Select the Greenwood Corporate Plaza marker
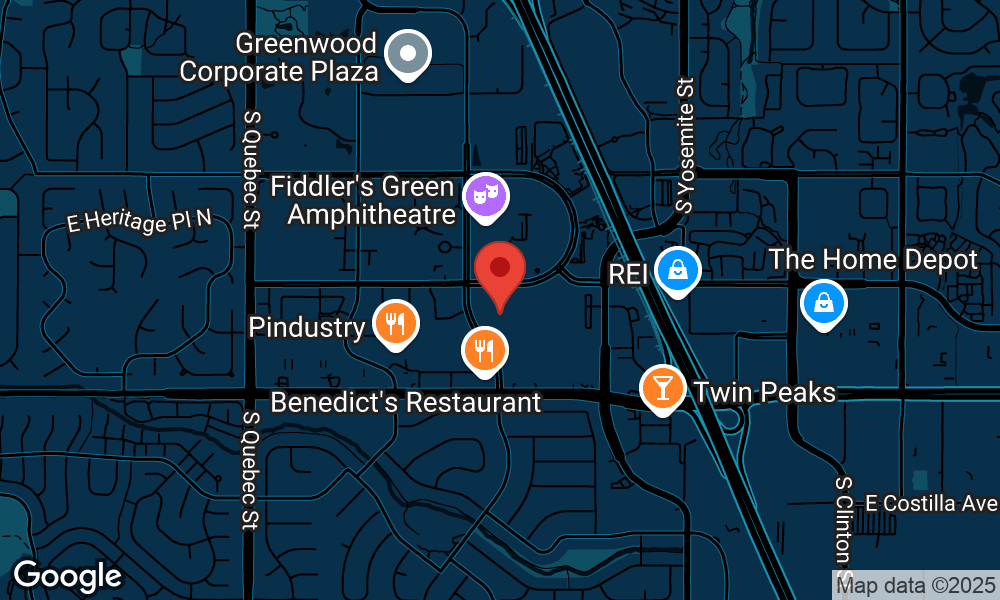Image resolution: width=1000 pixels, height=600 pixels. click(408, 51)
